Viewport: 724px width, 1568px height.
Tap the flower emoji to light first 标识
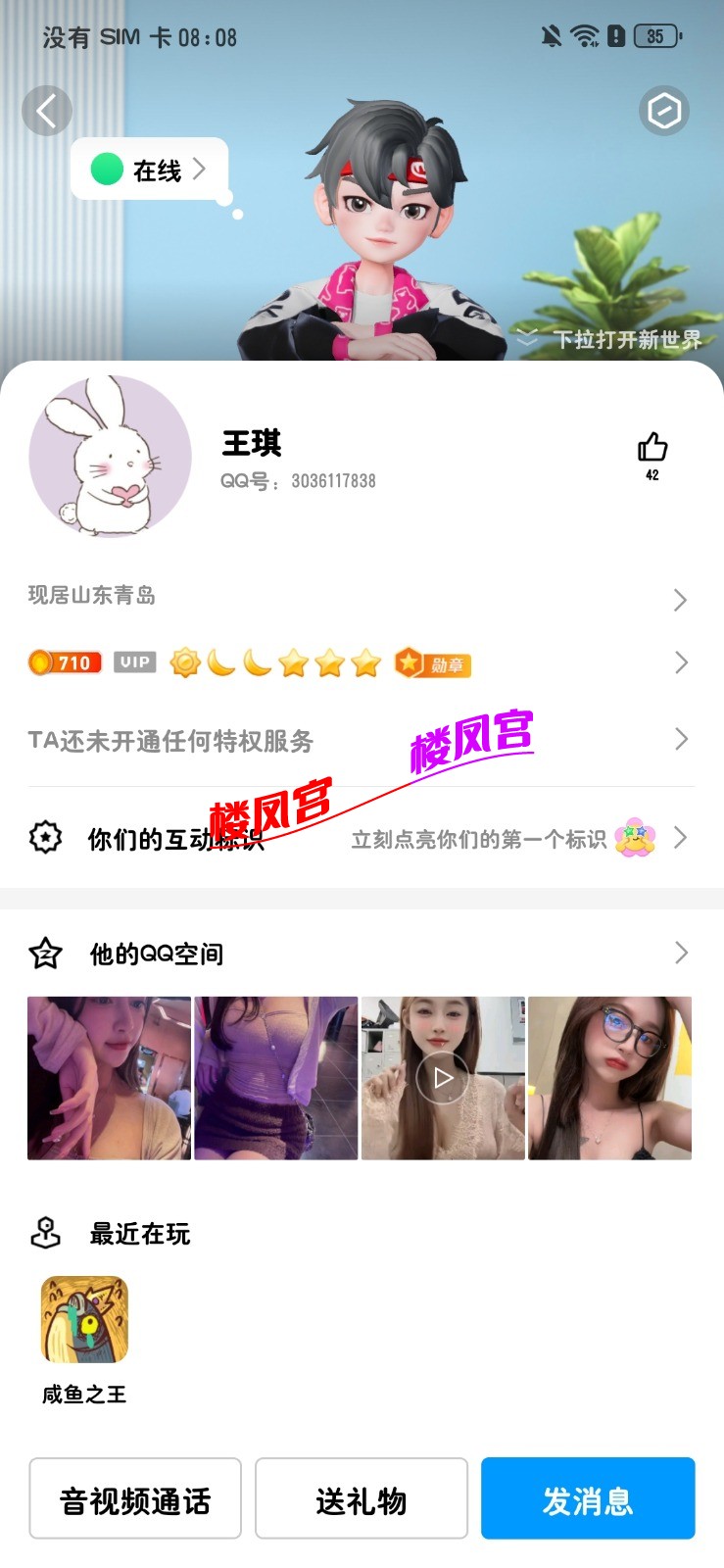pyautogui.click(x=635, y=838)
